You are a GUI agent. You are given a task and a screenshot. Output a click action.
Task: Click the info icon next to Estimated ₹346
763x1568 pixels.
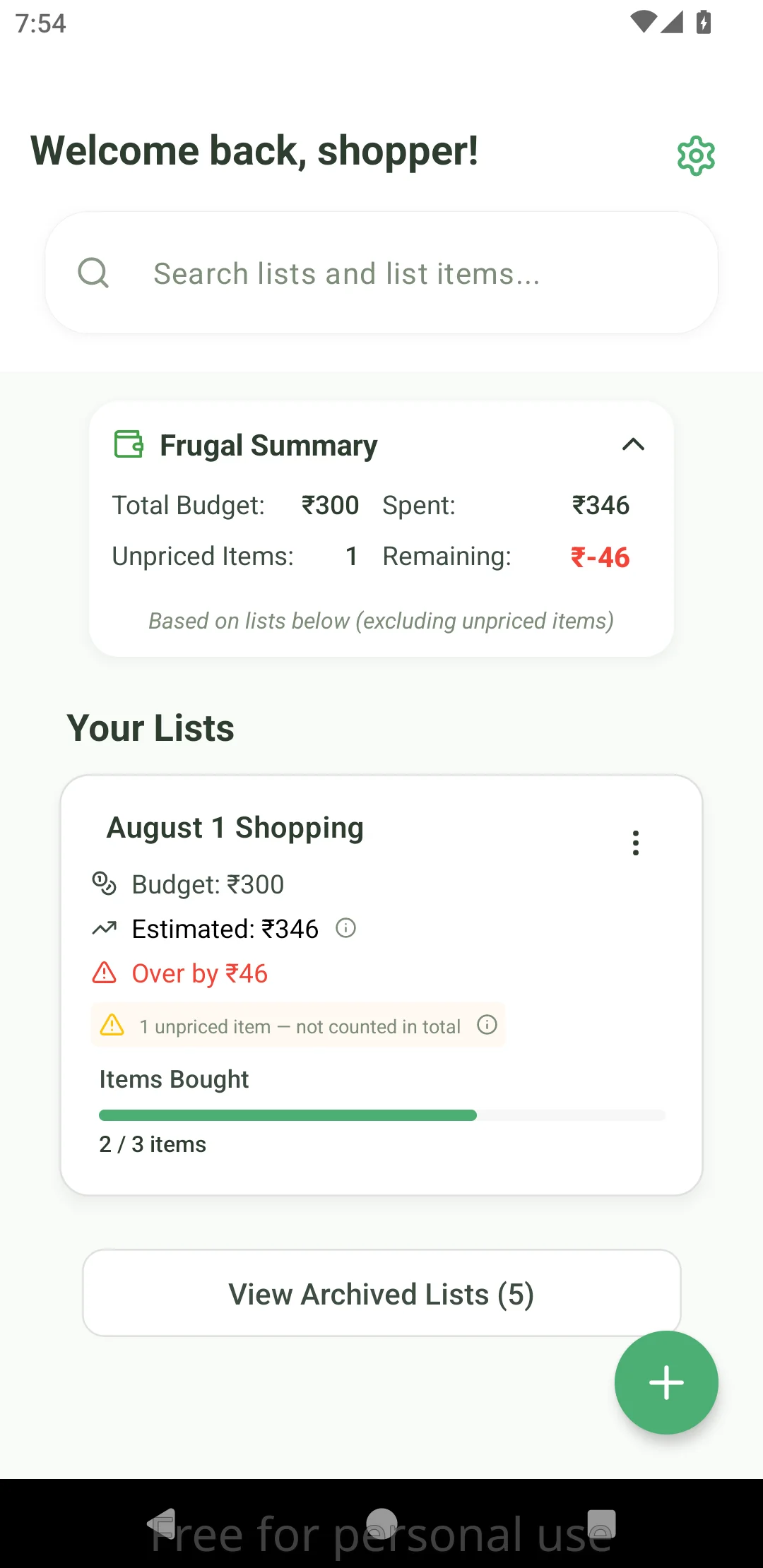tap(346, 928)
